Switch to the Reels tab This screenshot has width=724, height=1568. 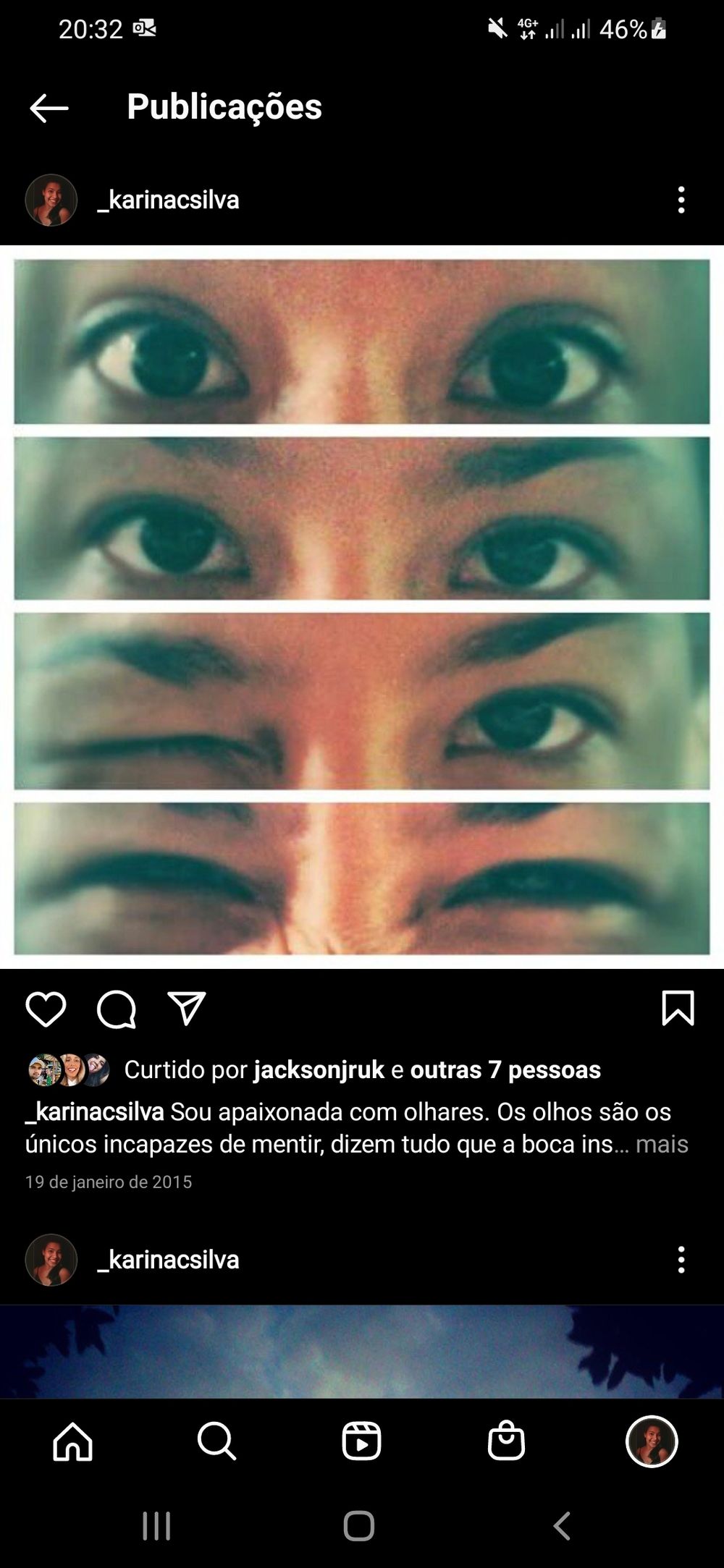pyautogui.click(x=361, y=1441)
